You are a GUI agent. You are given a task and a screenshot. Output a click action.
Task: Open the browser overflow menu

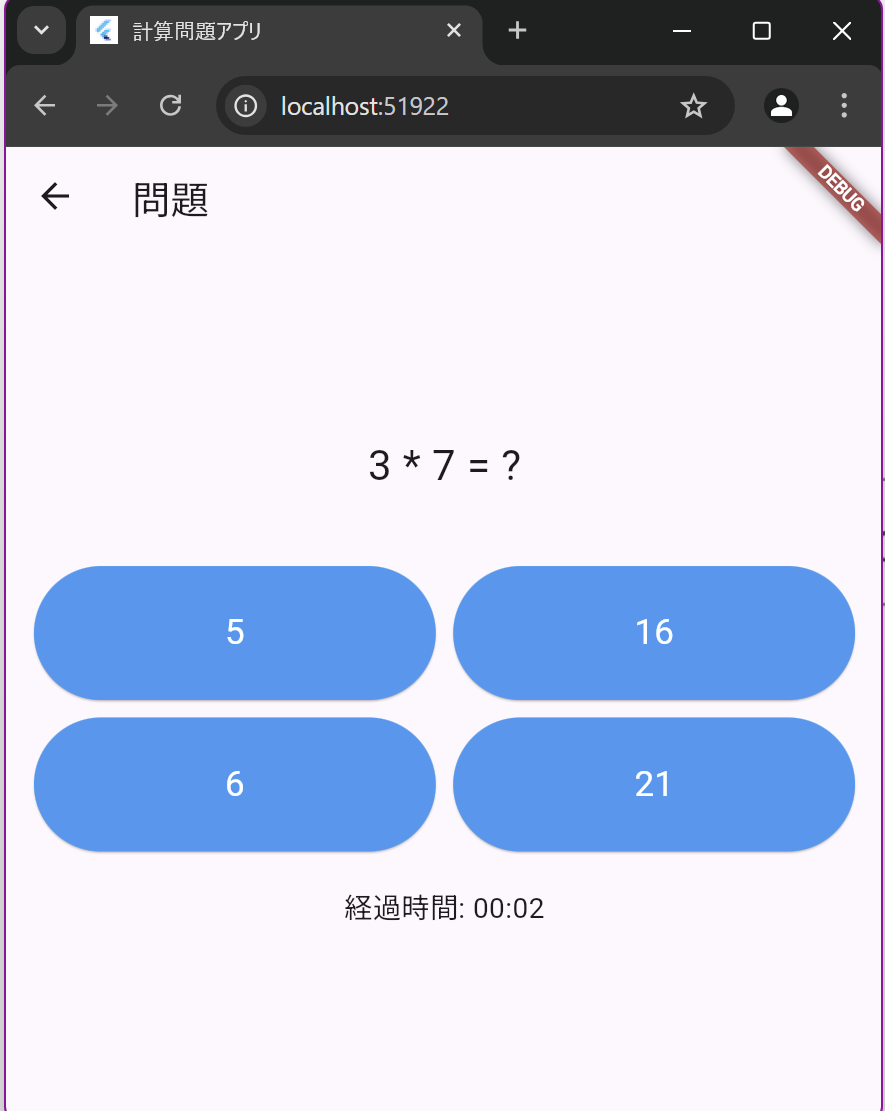844,106
